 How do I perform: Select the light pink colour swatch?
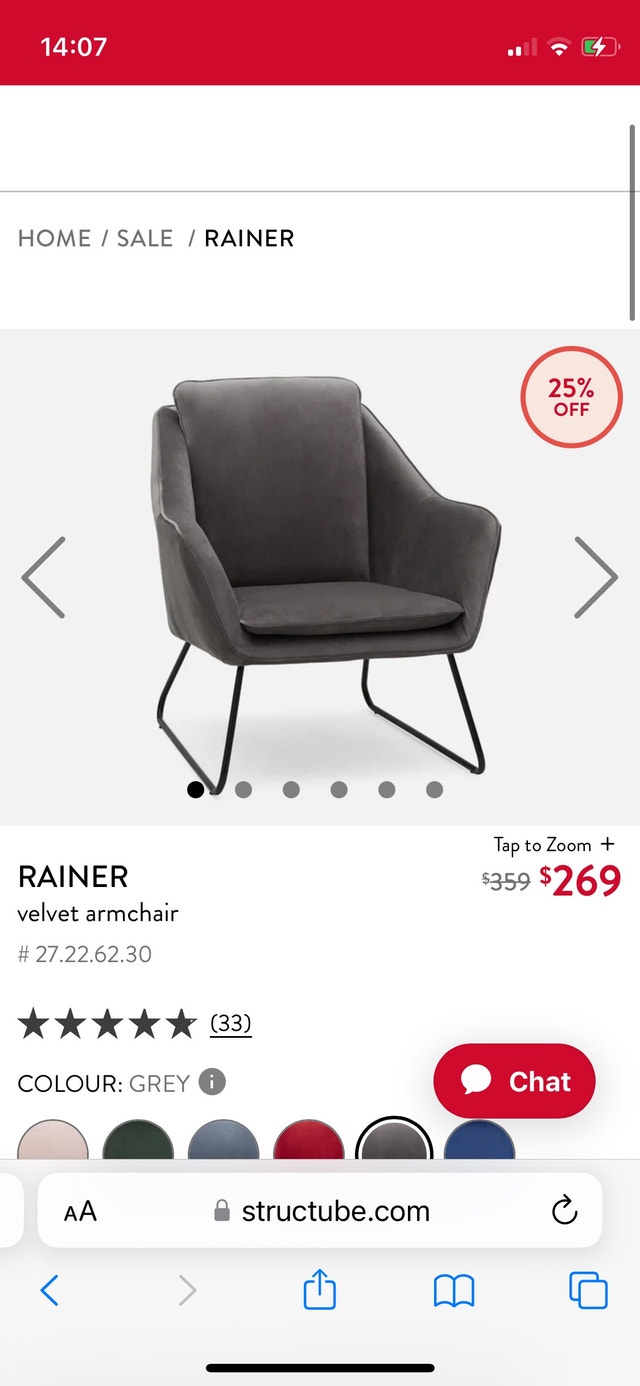pos(53,1142)
